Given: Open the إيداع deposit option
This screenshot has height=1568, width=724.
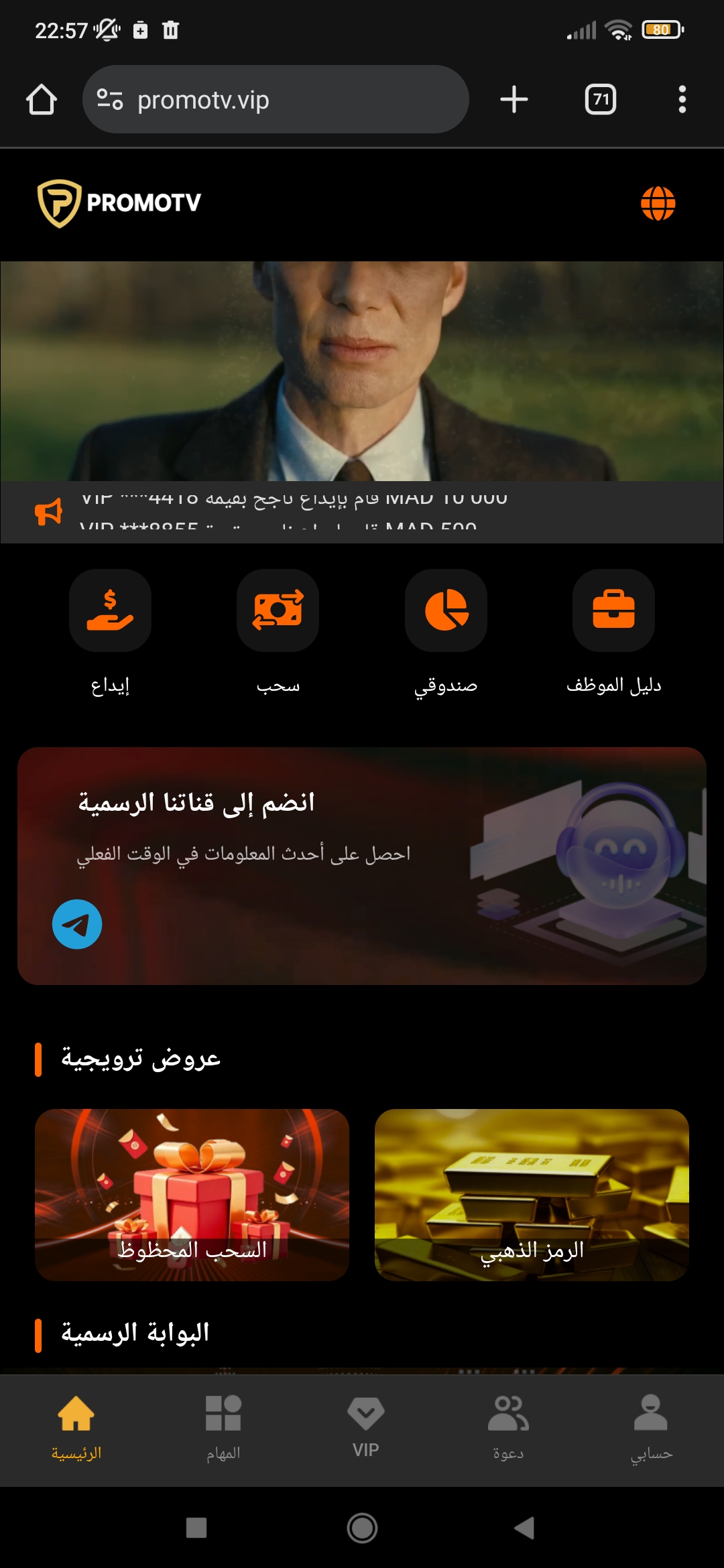Looking at the screenshot, I should click(110, 610).
